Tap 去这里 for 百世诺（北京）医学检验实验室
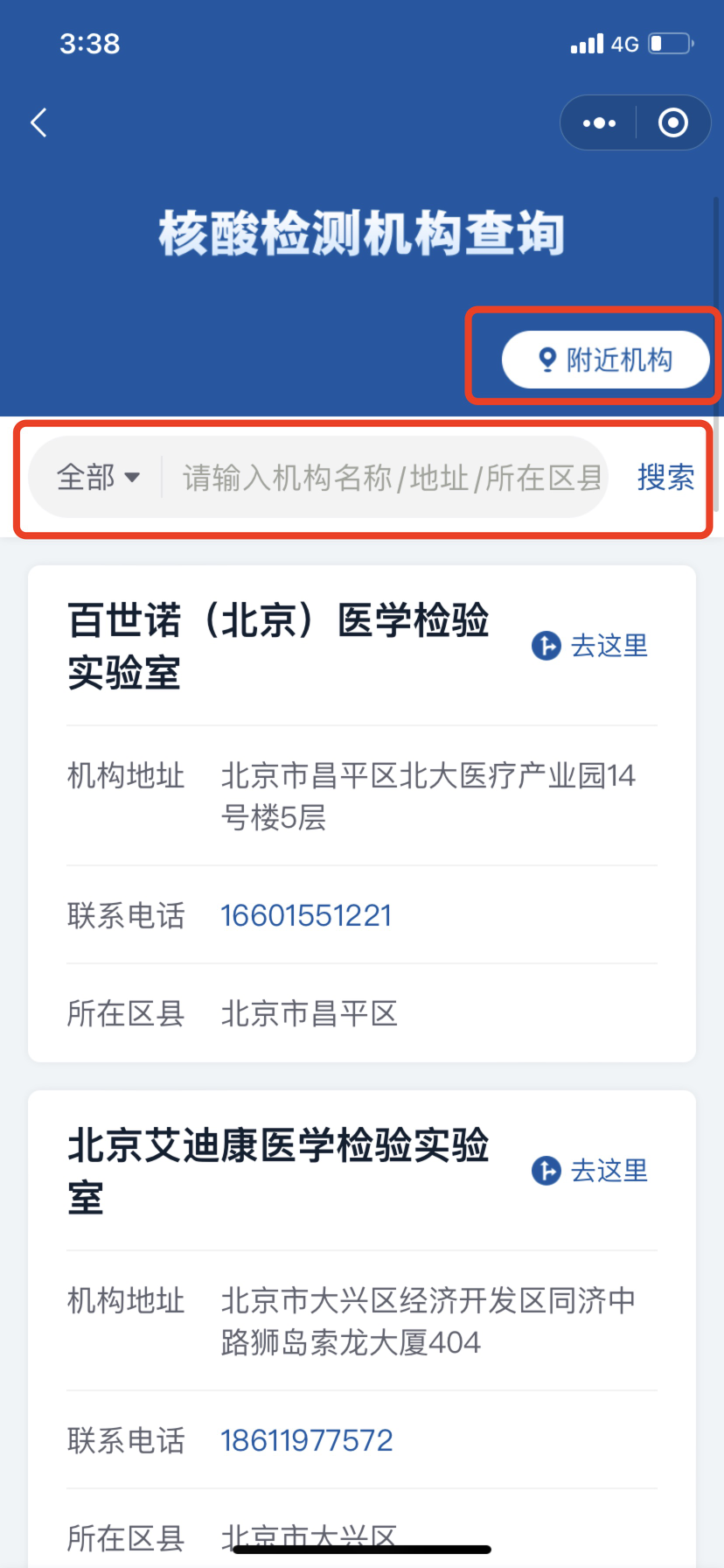Image resolution: width=724 pixels, height=1568 pixels. coord(590,646)
